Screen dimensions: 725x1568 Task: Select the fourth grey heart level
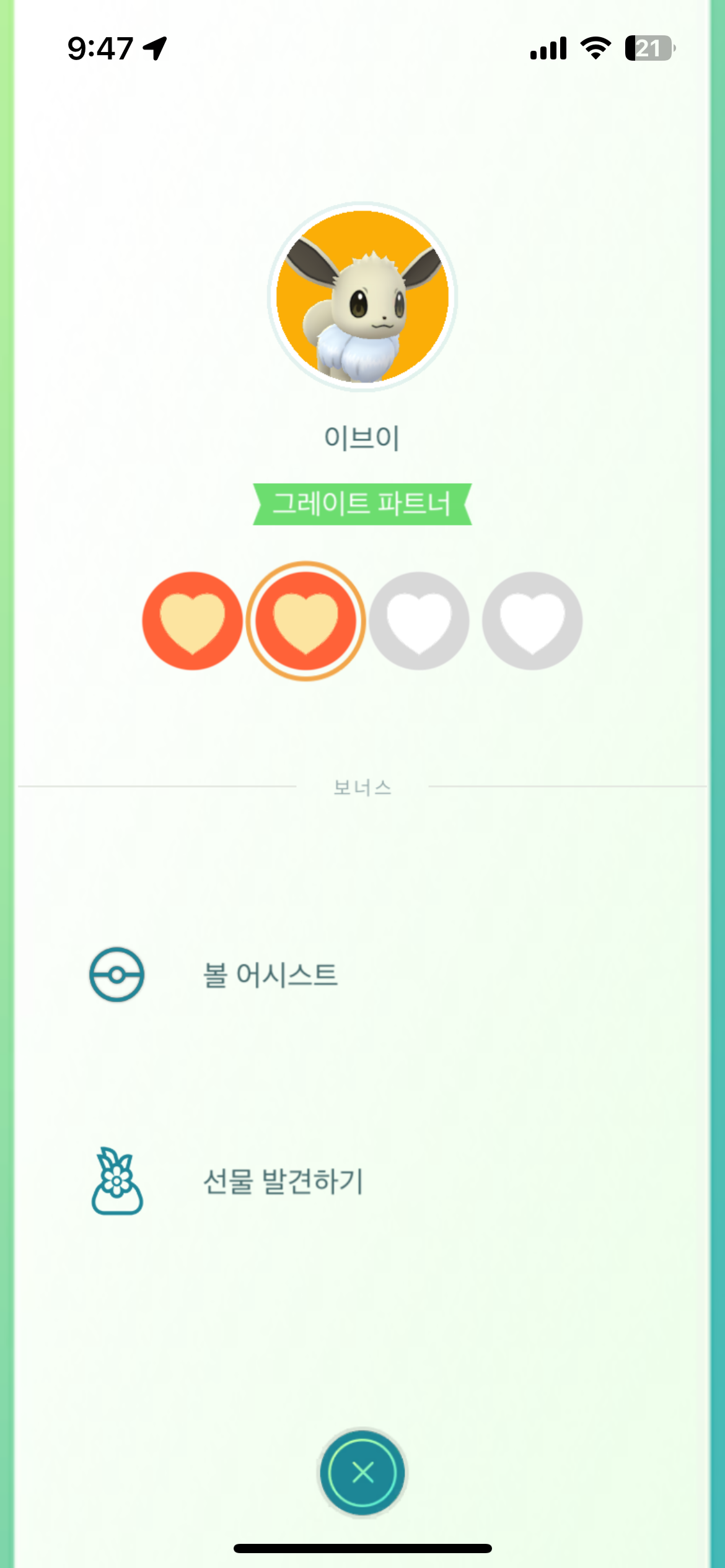point(532,621)
